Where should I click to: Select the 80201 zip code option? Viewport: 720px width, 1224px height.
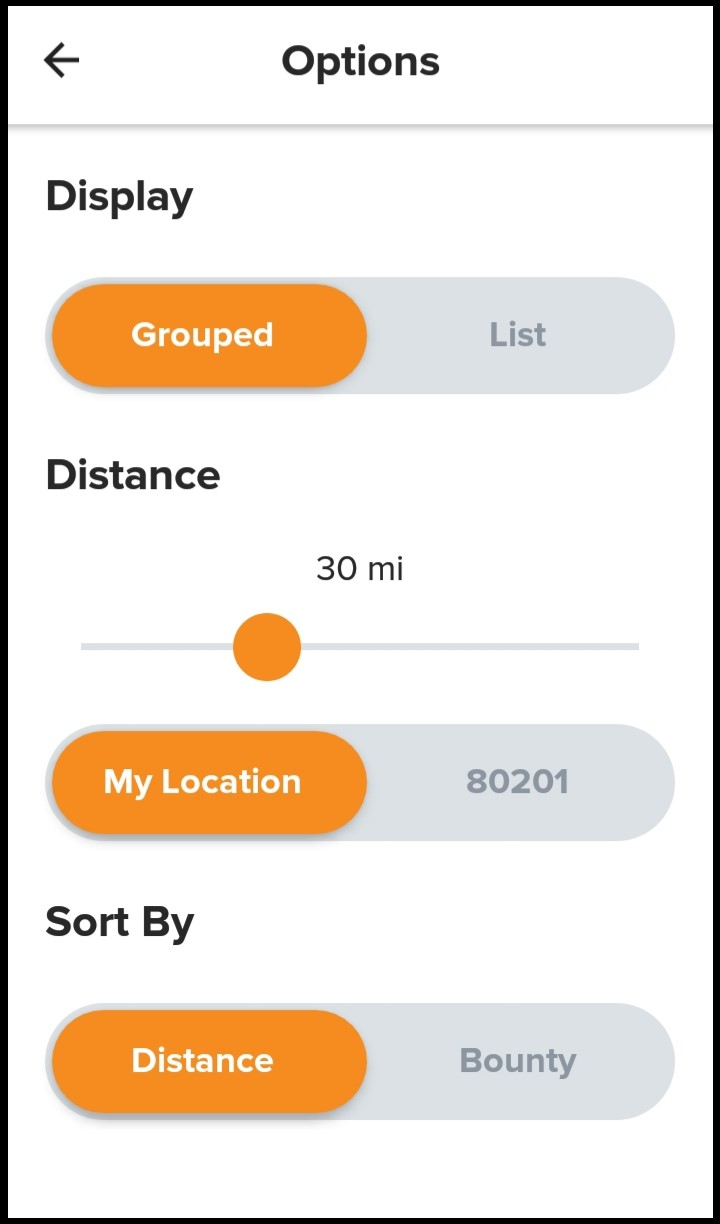518,782
